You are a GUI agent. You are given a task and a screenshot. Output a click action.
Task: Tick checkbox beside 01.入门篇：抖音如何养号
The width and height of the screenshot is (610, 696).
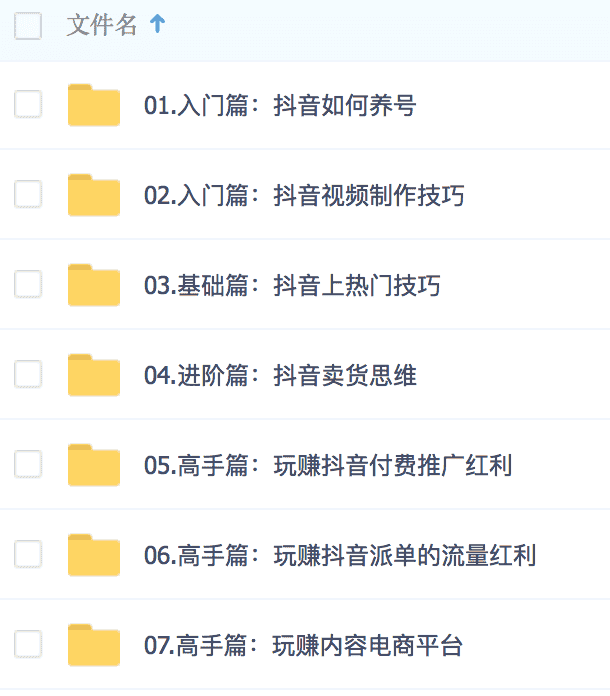coord(28,104)
